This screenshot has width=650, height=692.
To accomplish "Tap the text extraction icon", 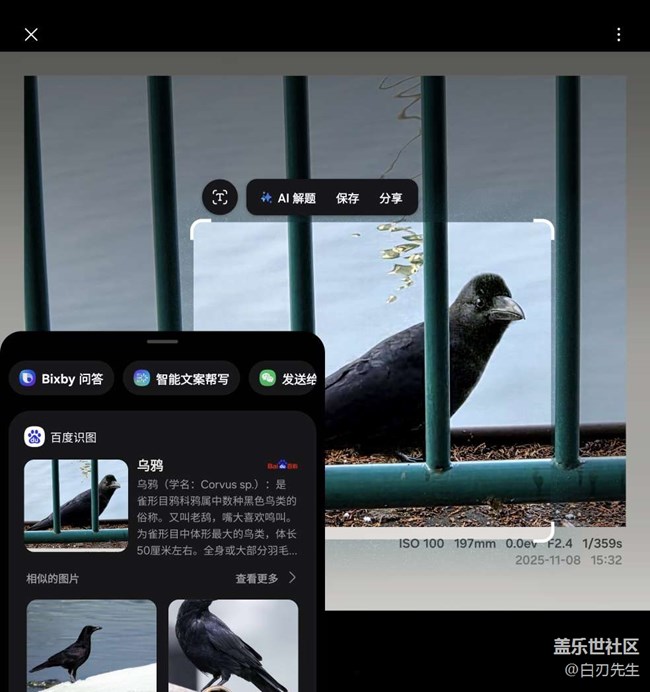I will coord(220,197).
